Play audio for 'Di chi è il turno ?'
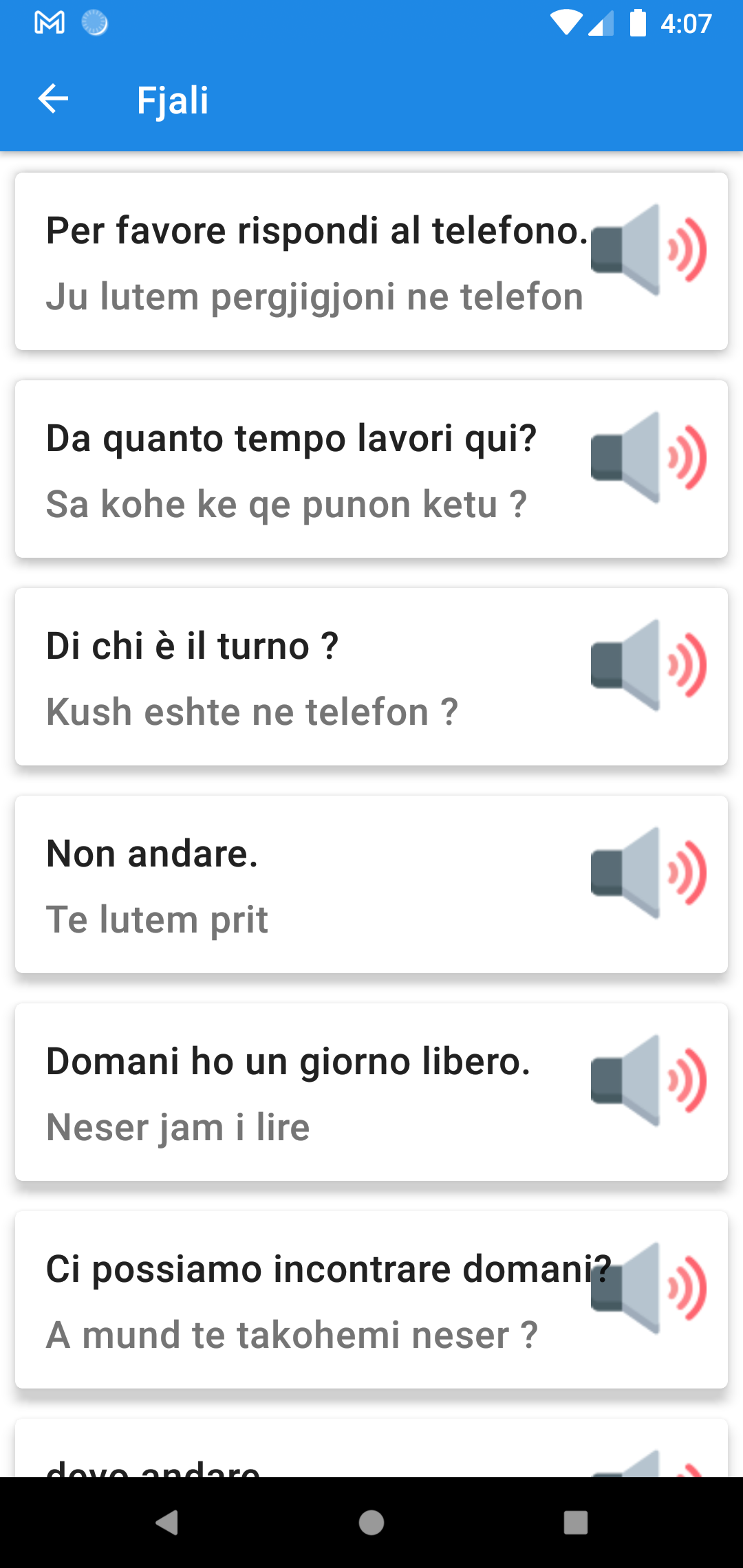This screenshot has height=1568, width=743. coord(649,665)
